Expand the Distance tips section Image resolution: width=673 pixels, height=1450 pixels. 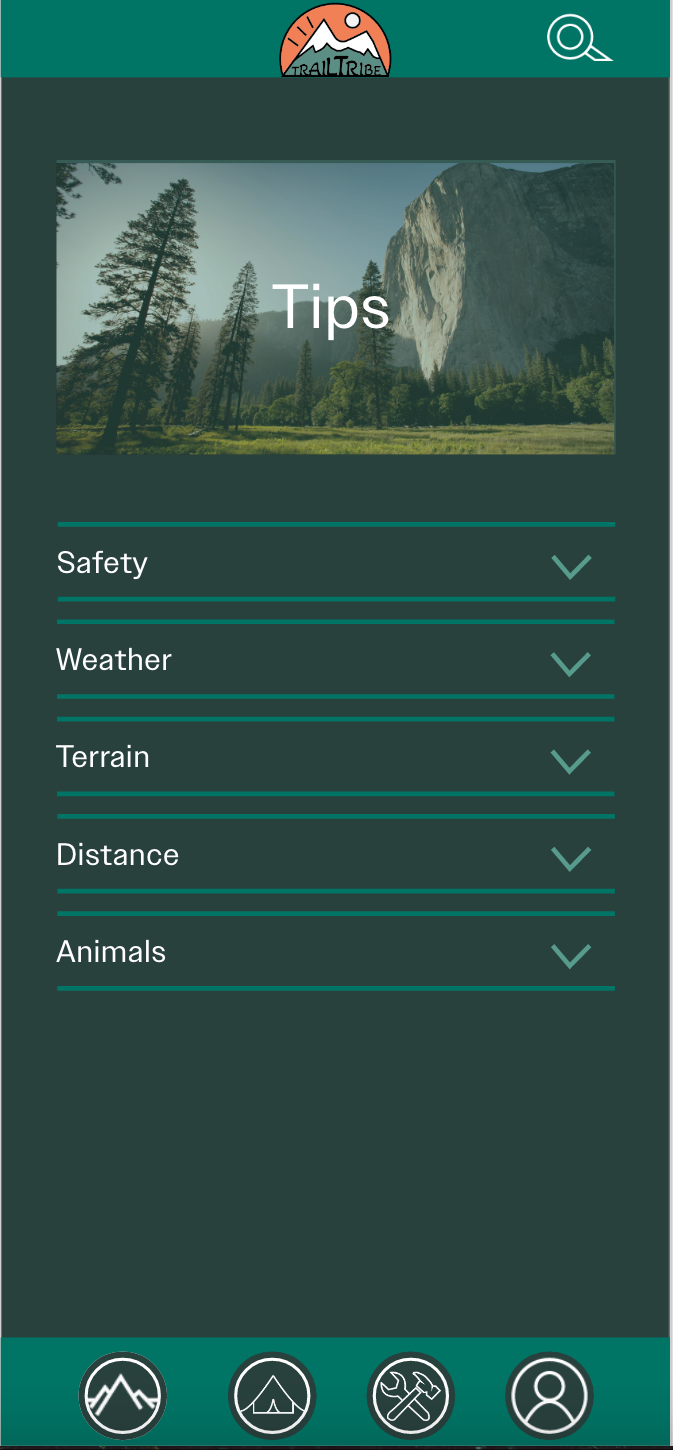(571, 858)
